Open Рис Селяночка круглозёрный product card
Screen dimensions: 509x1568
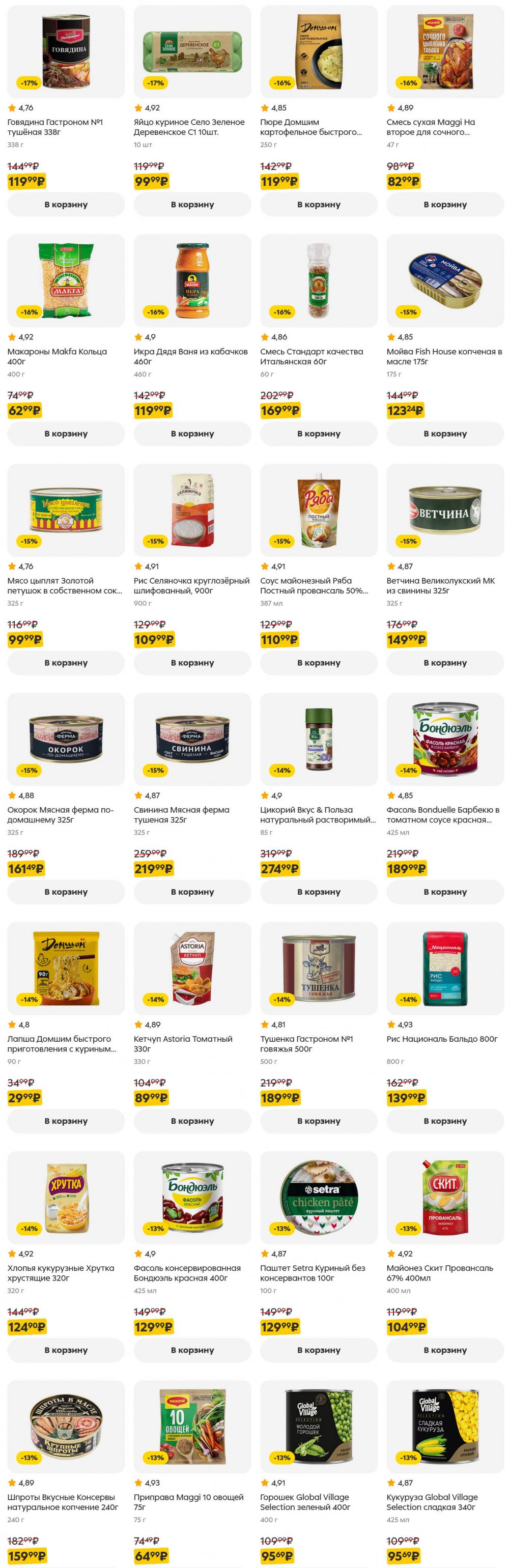191,586
